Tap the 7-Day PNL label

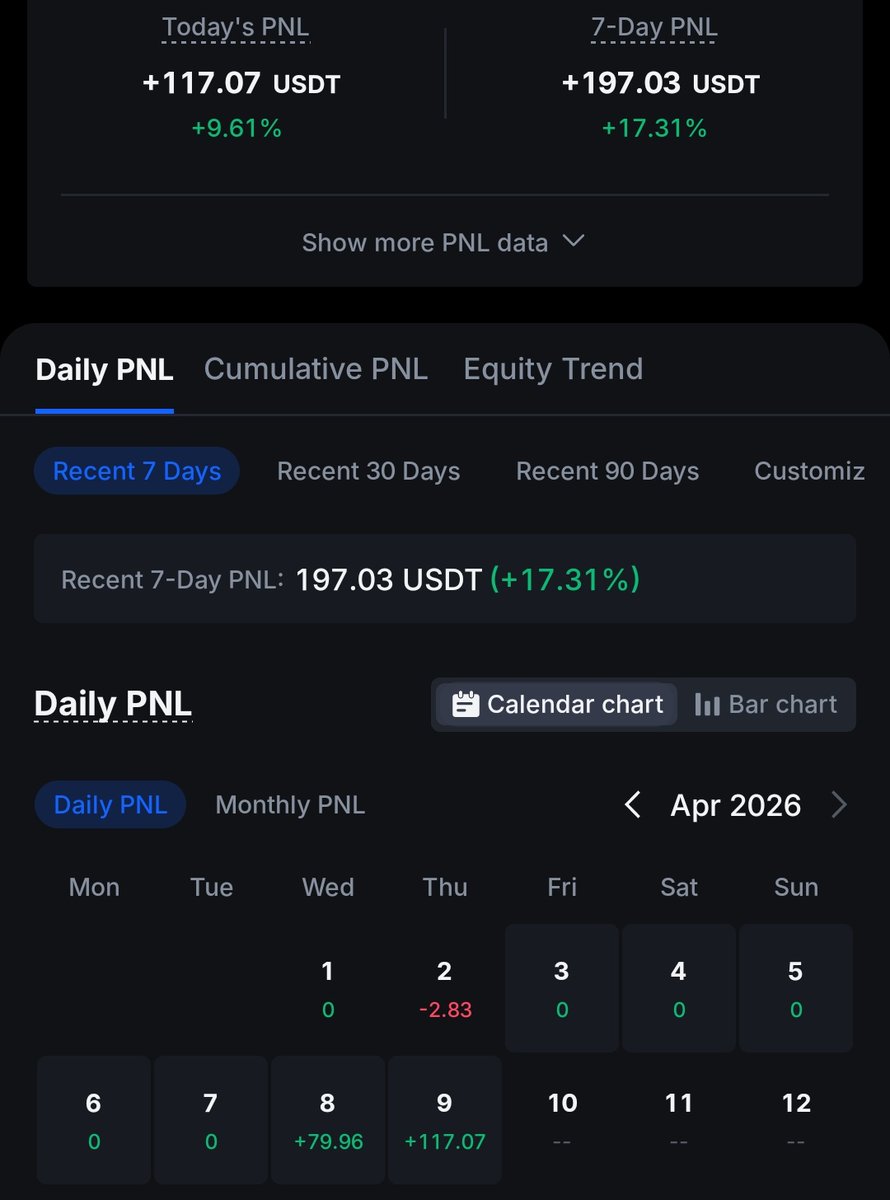click(654, 28)
